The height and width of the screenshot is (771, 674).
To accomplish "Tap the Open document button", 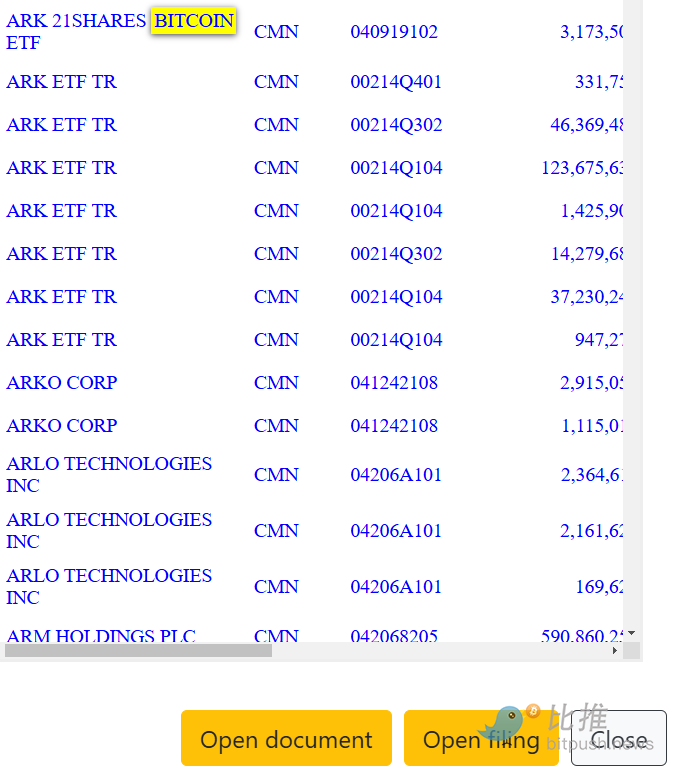I will coord(286,739).
